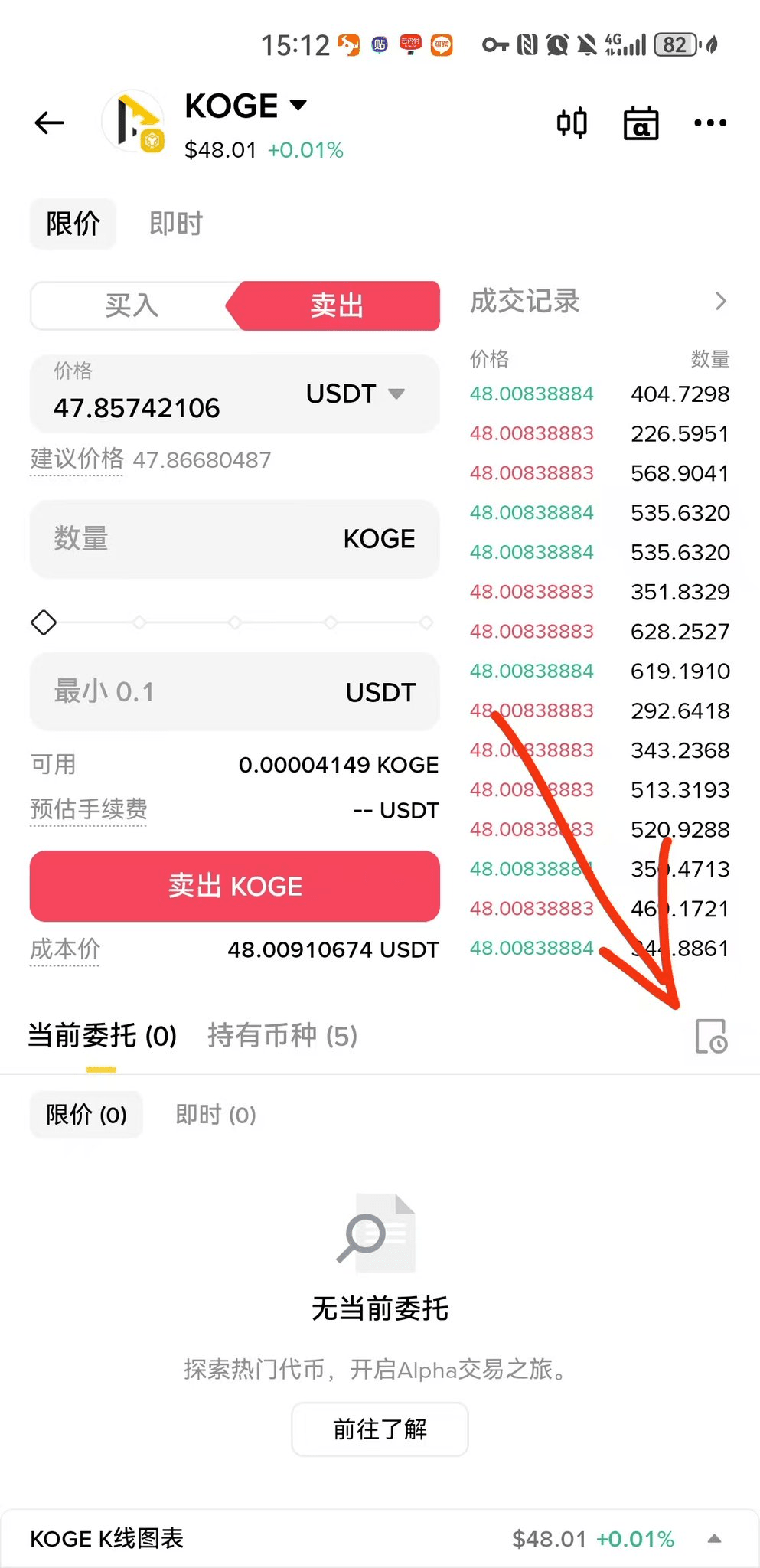Open 成交记录 trade history chevron
The width and height of the screenshot is (760, 1568).
point(719,302)
